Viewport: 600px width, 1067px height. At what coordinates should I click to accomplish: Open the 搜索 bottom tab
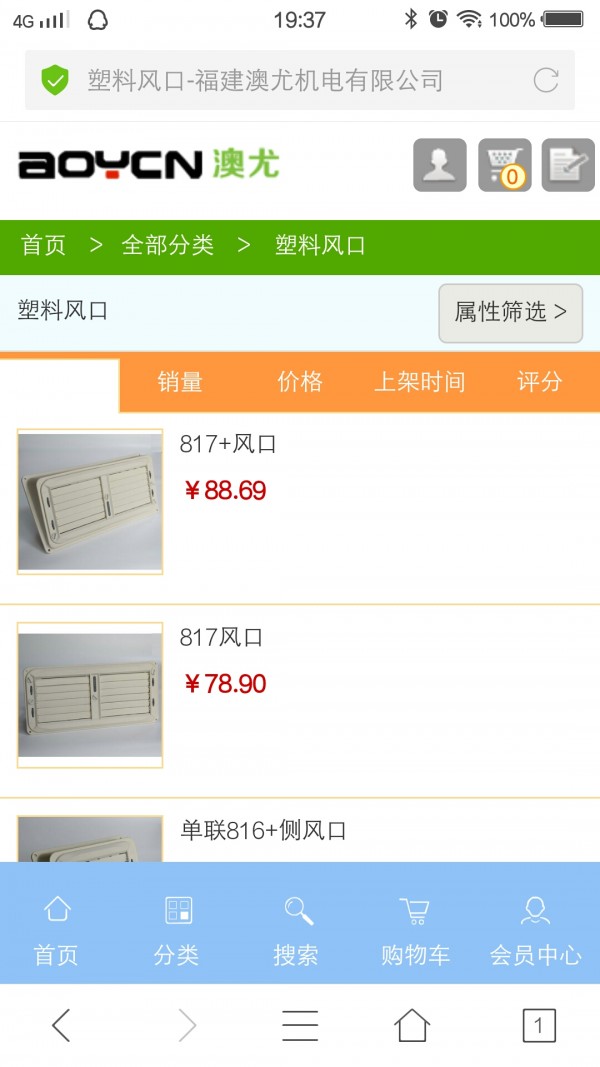point(296,931)
